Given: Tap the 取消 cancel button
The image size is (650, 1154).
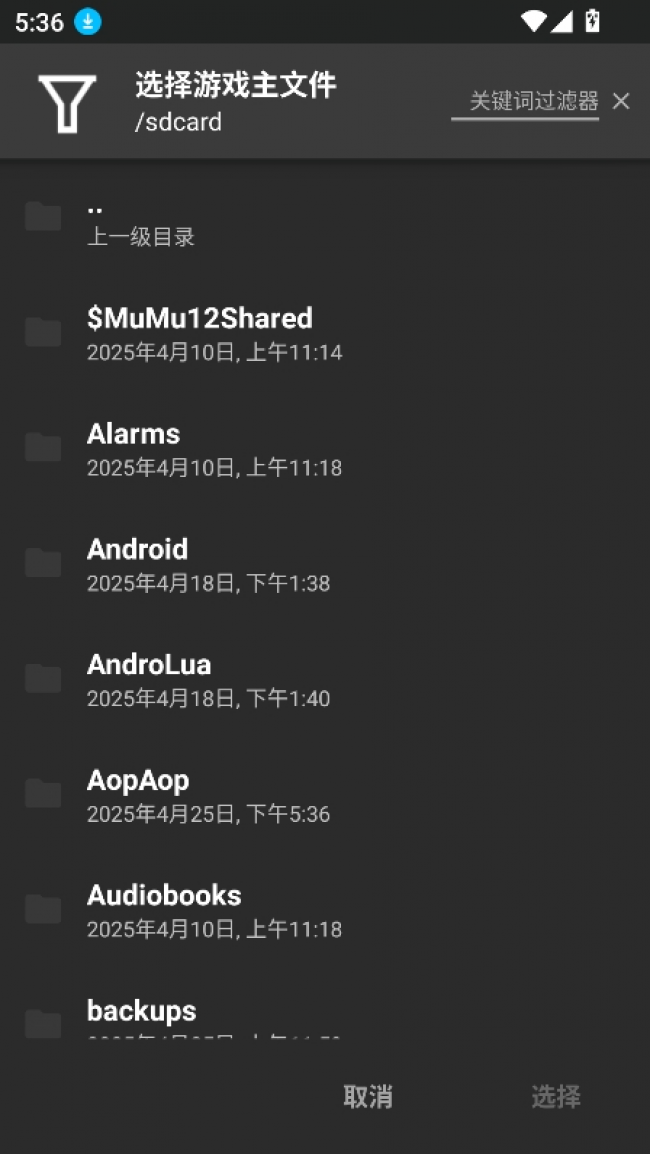Looking at the screenshot, I should coord(368,1097).
